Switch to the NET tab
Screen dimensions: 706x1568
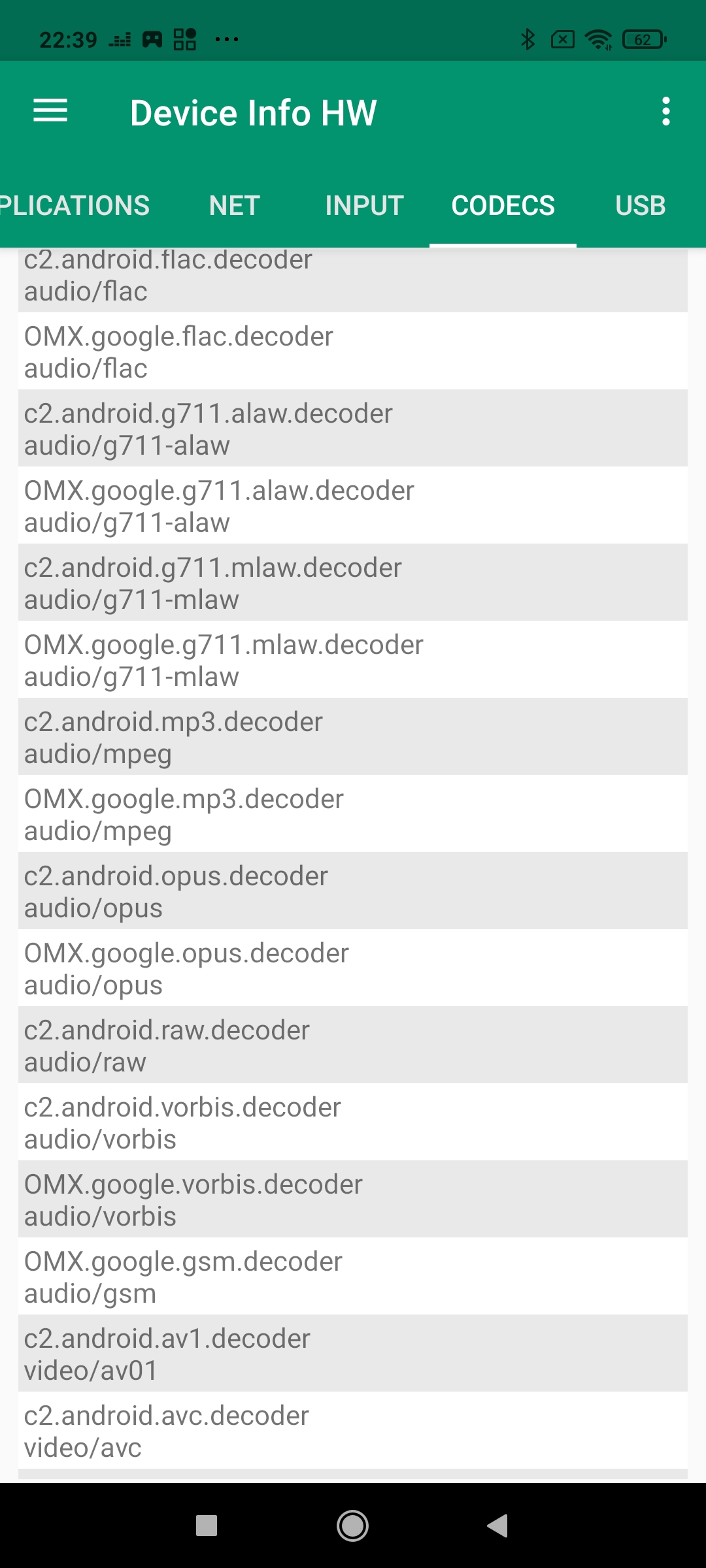coord(234,206)
